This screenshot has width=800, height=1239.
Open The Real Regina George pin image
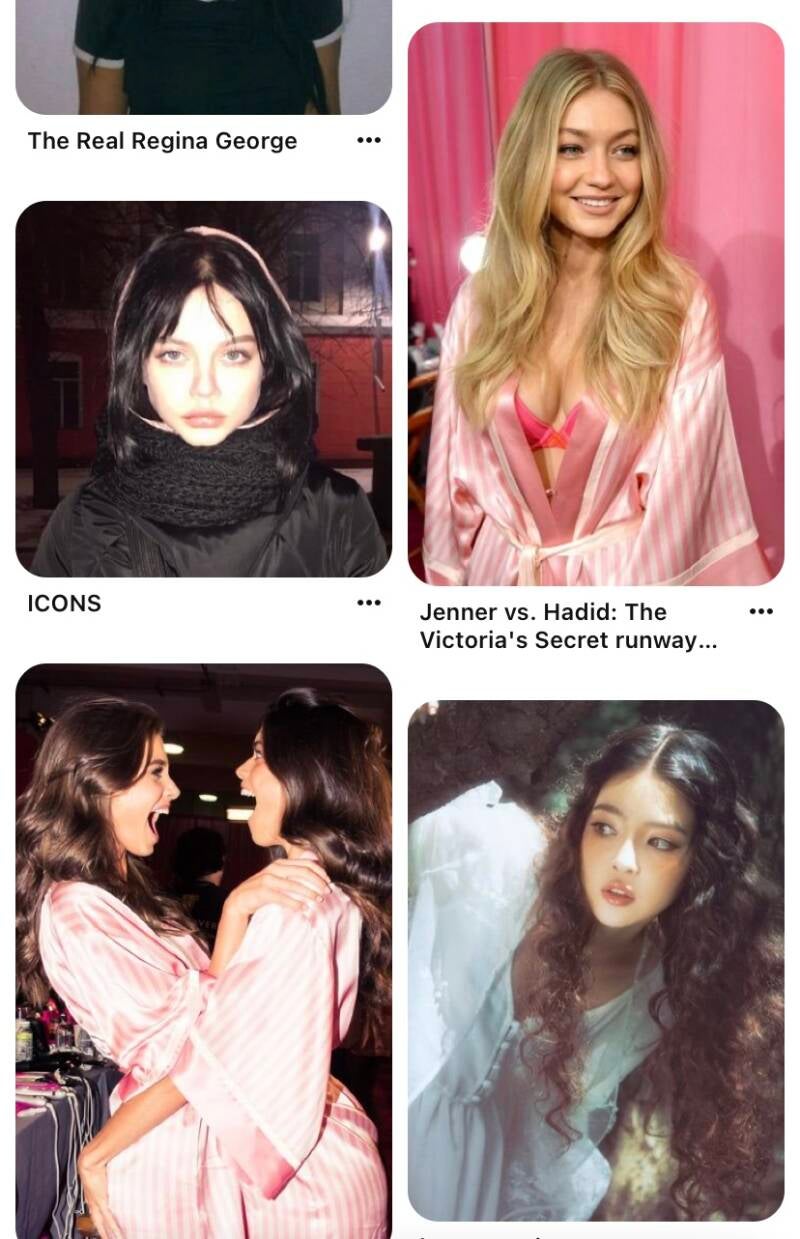[203, 56]
